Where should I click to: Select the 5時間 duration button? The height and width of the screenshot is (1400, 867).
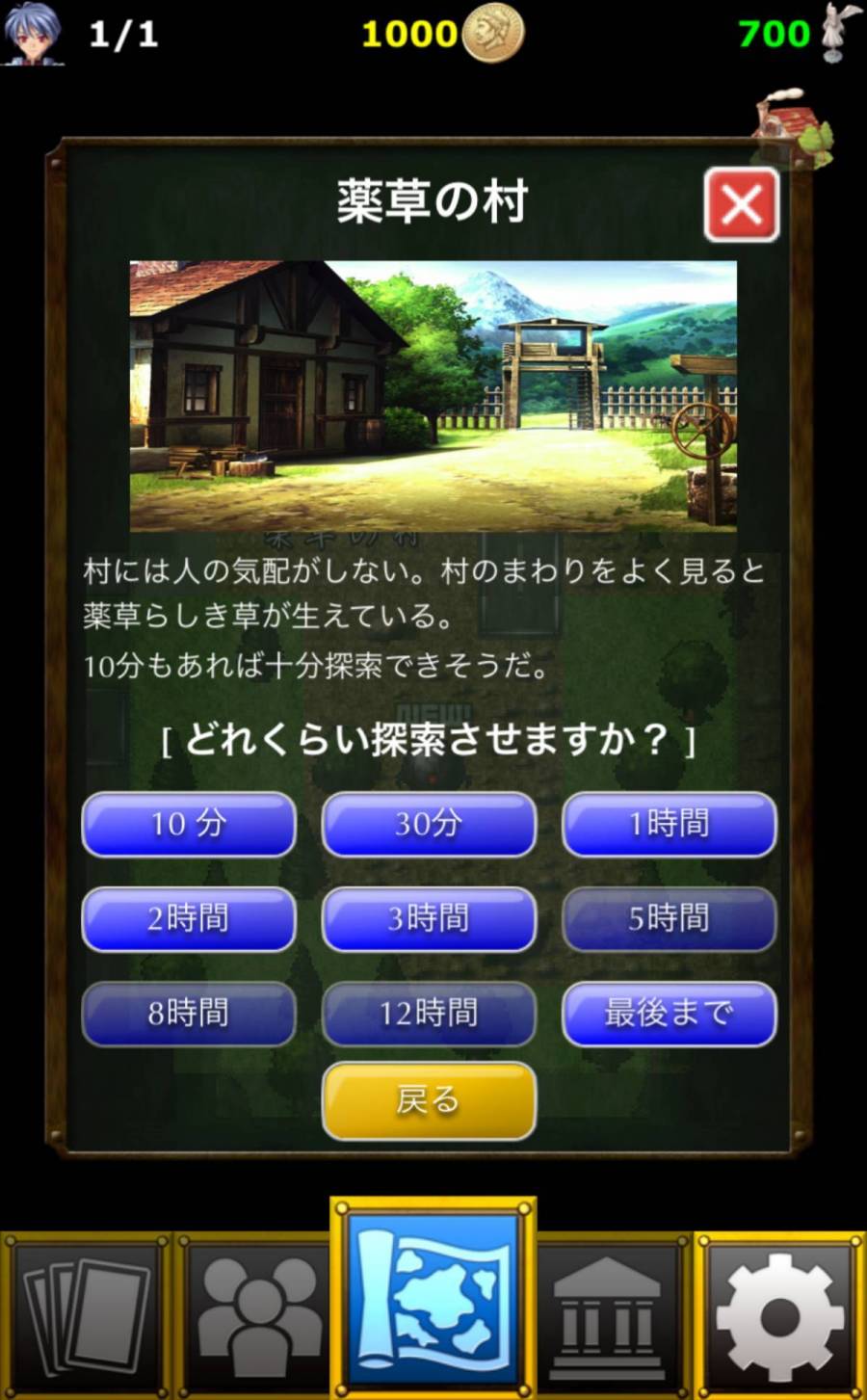click(x=669, y=919)
